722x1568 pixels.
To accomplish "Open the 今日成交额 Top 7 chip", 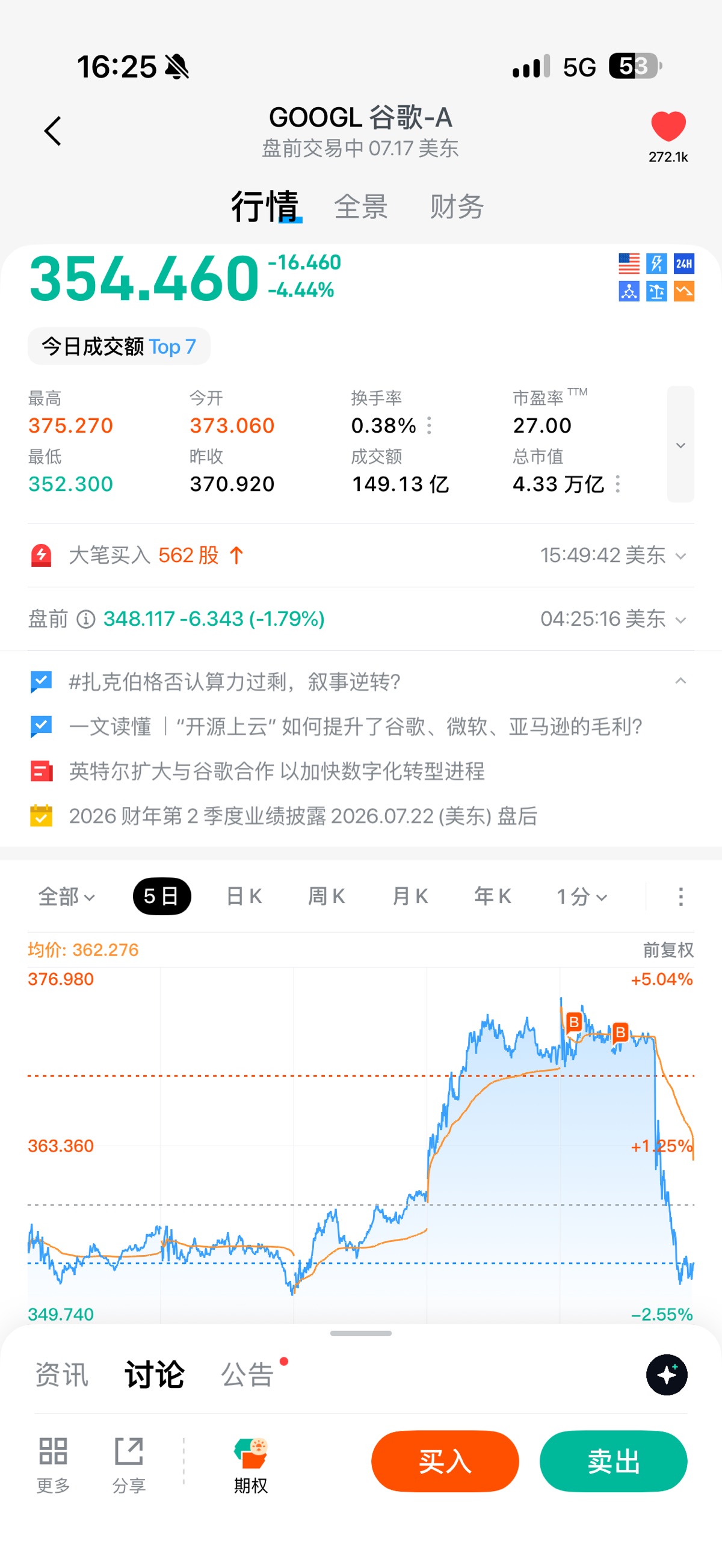I will pyautogui.click(x=119, y=347).
